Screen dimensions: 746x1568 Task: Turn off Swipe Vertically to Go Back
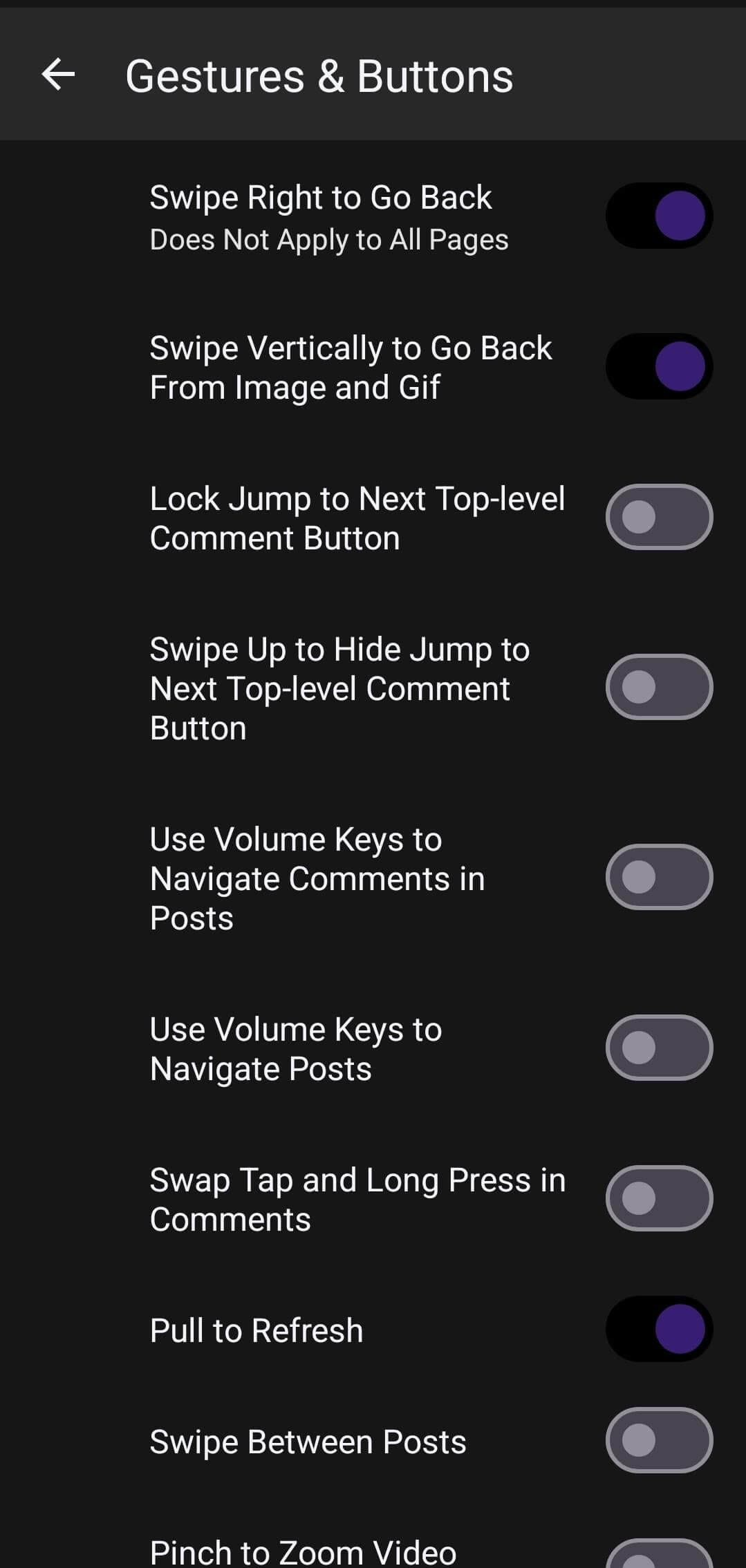point(659,366)
